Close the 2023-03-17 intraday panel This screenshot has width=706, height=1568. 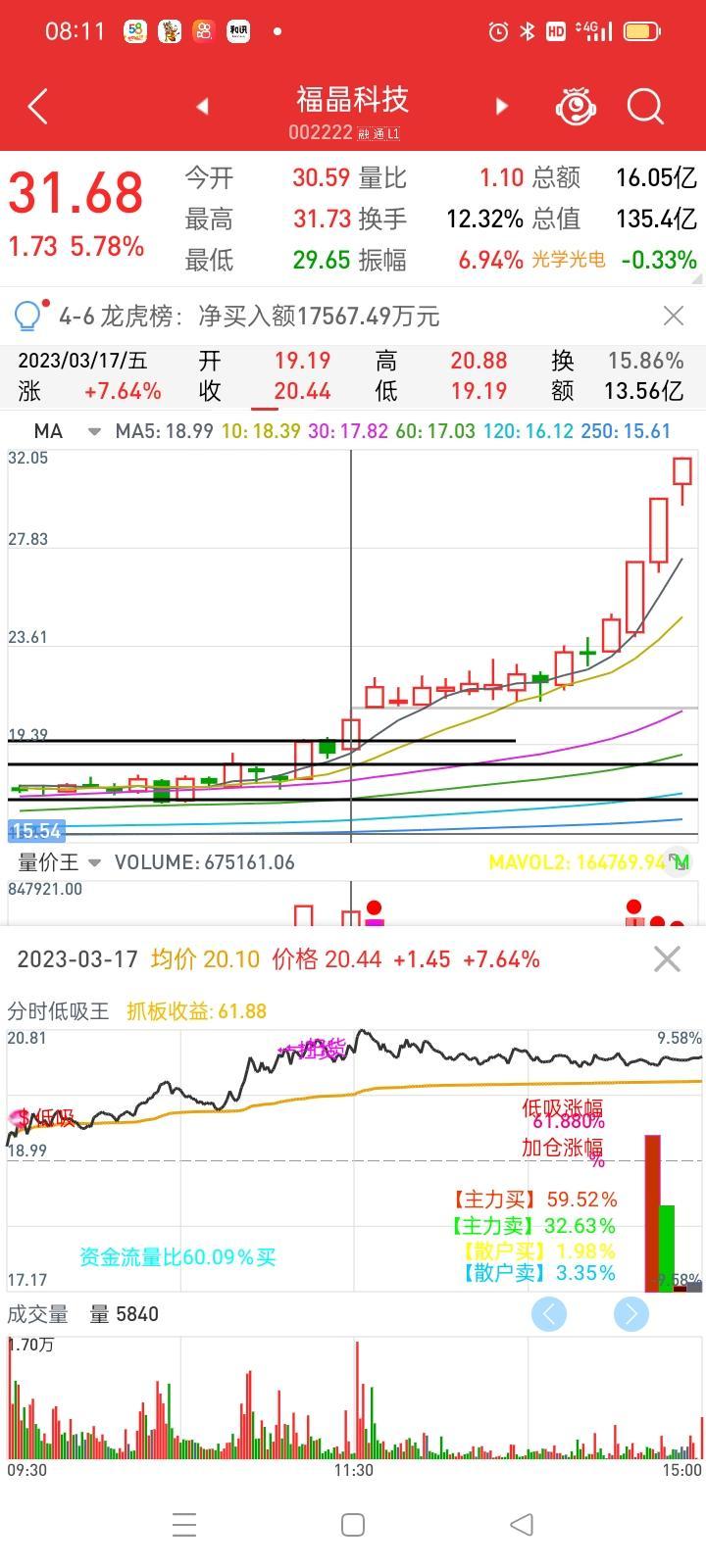coord(667,958)
